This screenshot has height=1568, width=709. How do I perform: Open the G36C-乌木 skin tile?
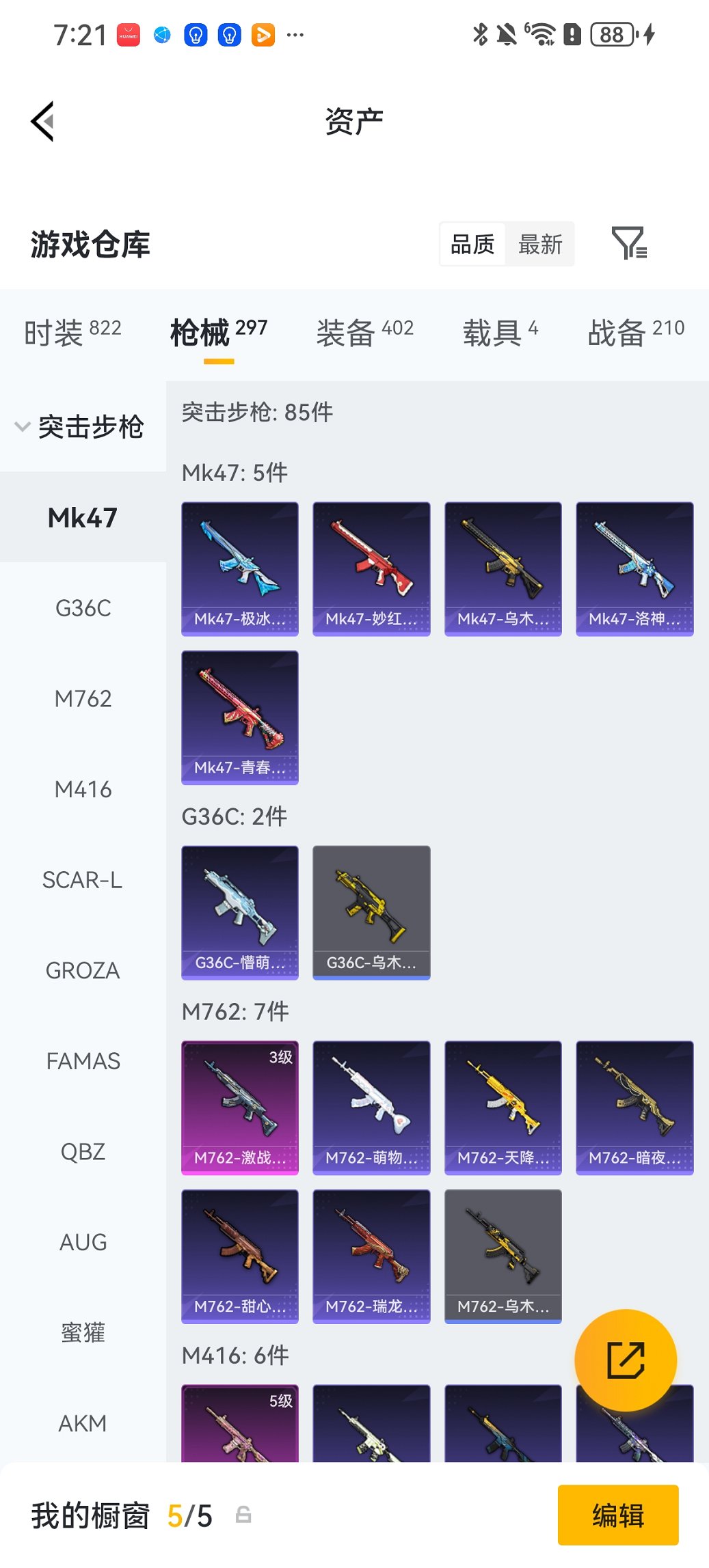pyautogui.click(x=371, y=912)
